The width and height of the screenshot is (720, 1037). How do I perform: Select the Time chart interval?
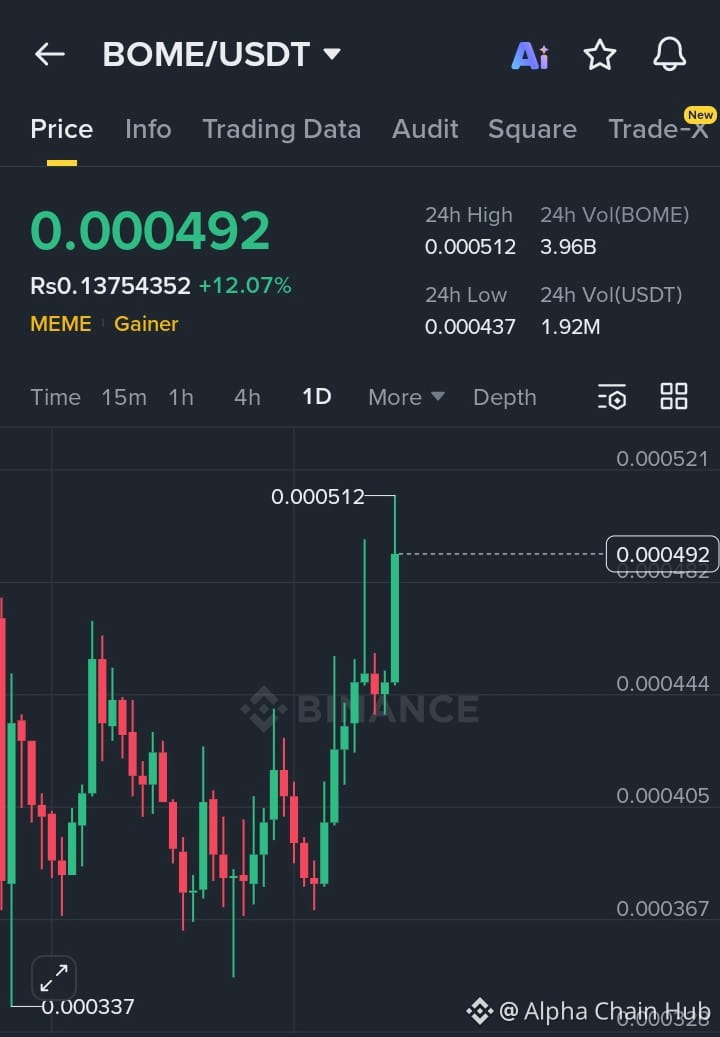[55, 397]
